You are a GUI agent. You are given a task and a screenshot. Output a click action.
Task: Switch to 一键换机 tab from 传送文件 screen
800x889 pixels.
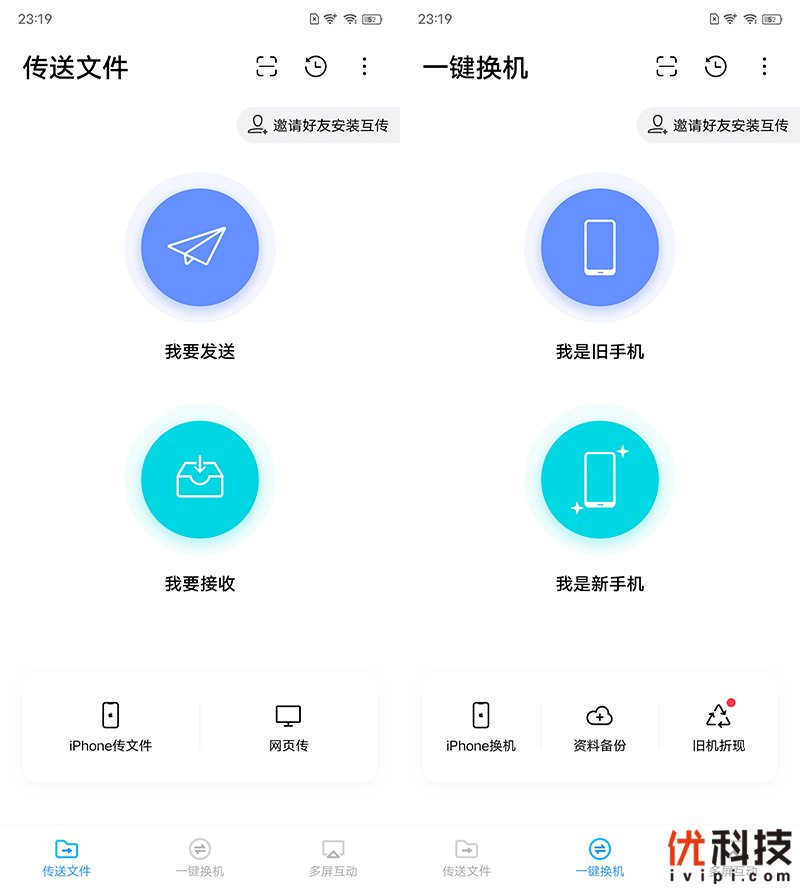200,858
